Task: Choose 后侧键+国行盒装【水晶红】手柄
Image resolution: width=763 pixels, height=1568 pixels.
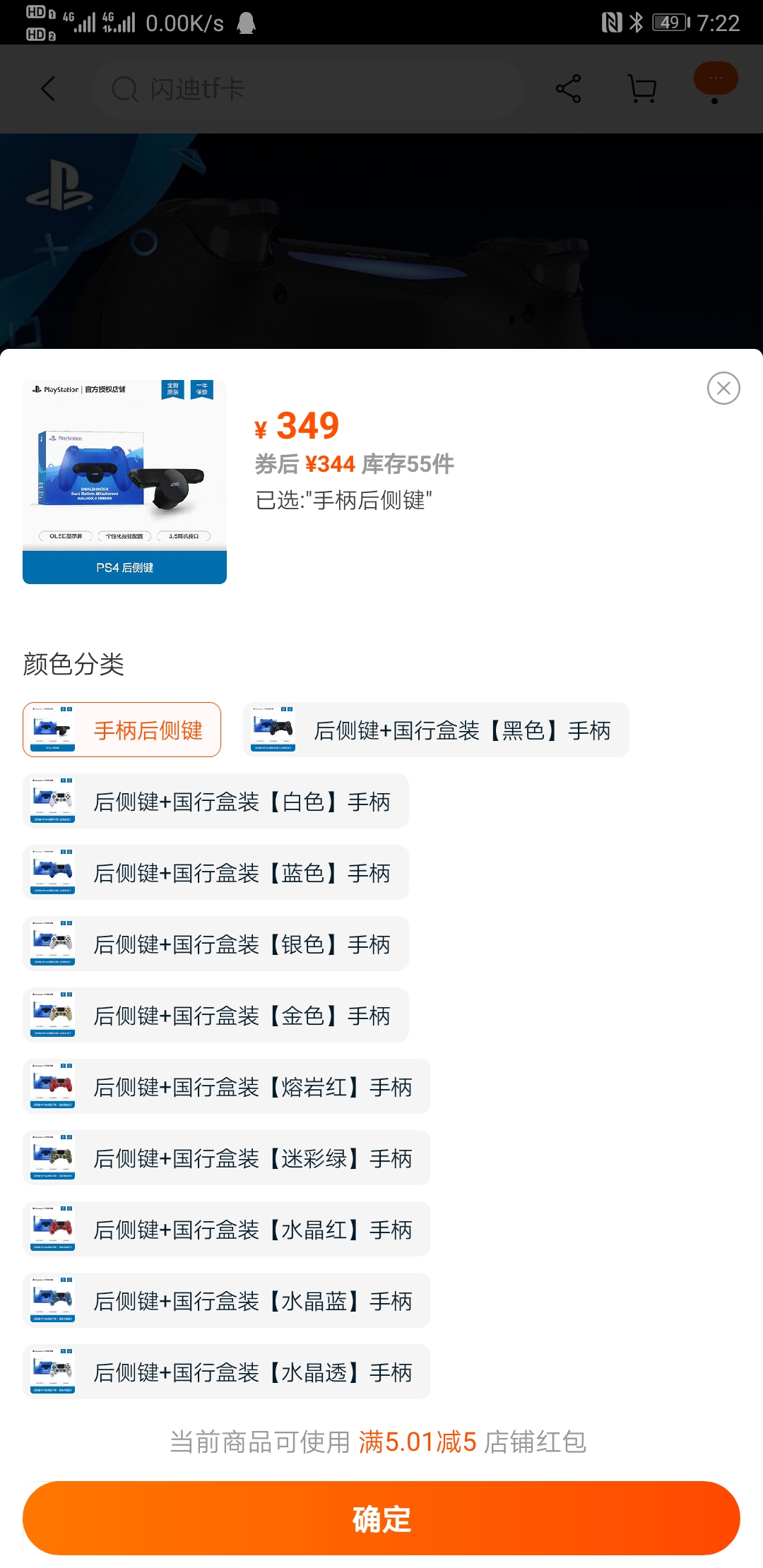Action: [x=226, y=1229]
